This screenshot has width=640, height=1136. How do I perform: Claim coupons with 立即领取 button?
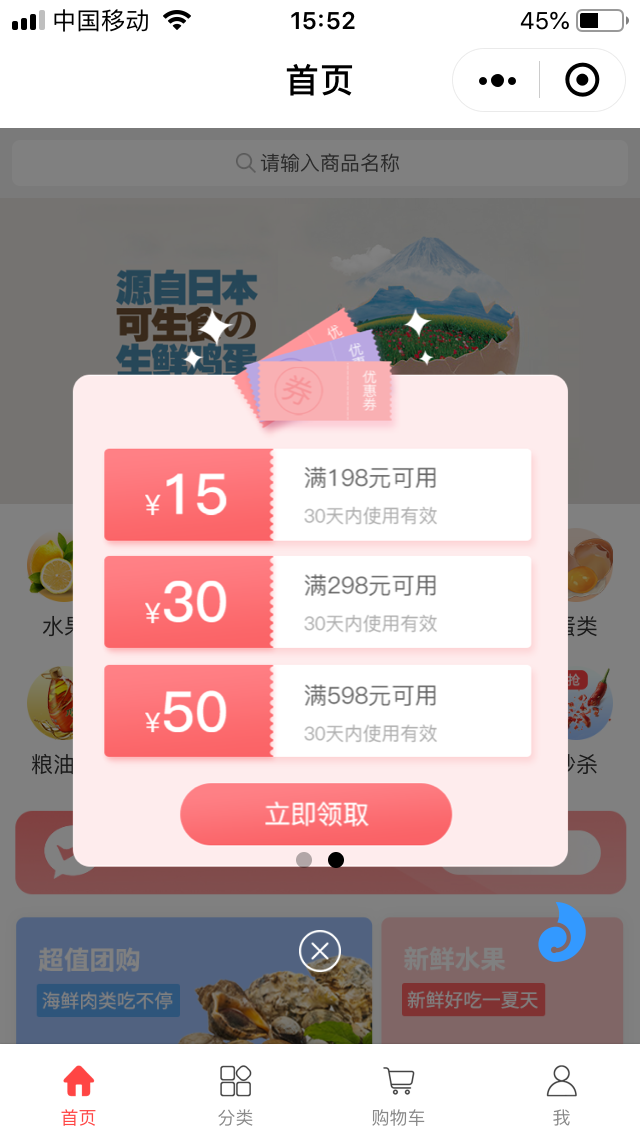pyautogui.click(x=316, y=814)
